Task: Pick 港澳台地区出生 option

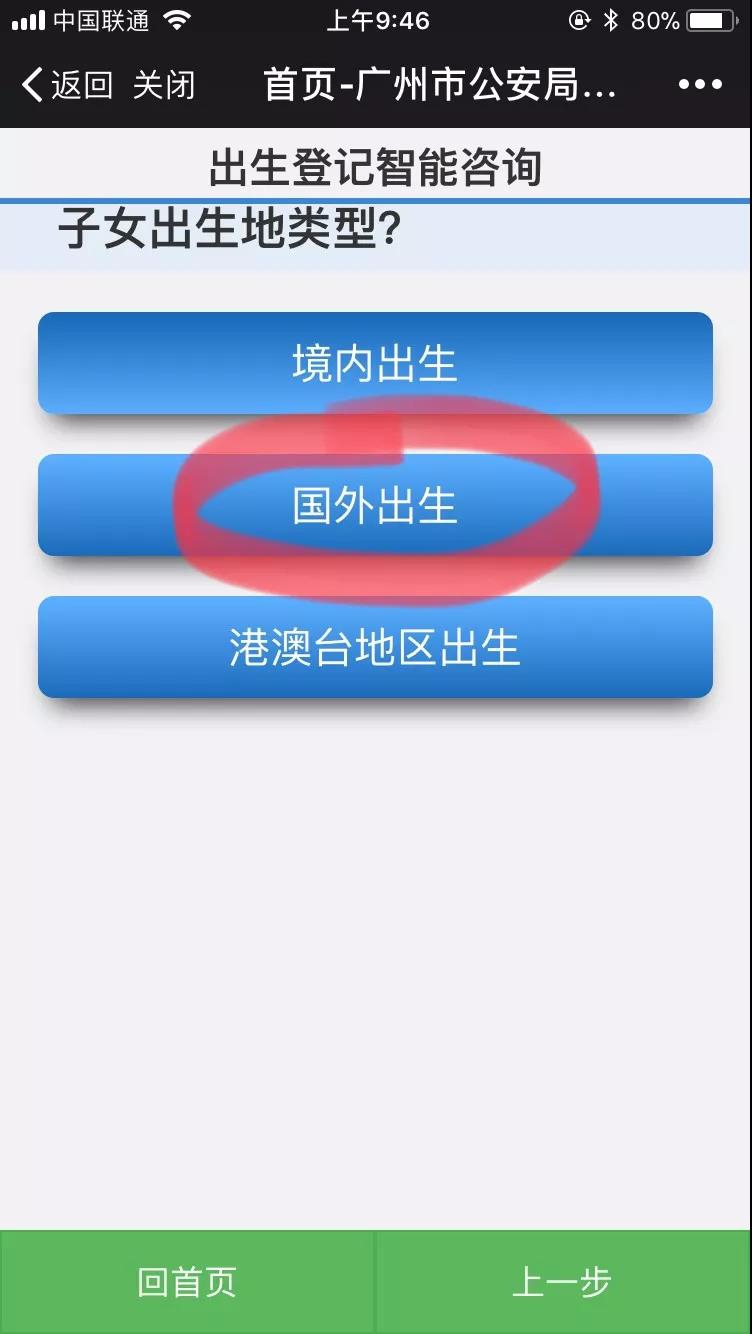Action: tap(375, 647)
